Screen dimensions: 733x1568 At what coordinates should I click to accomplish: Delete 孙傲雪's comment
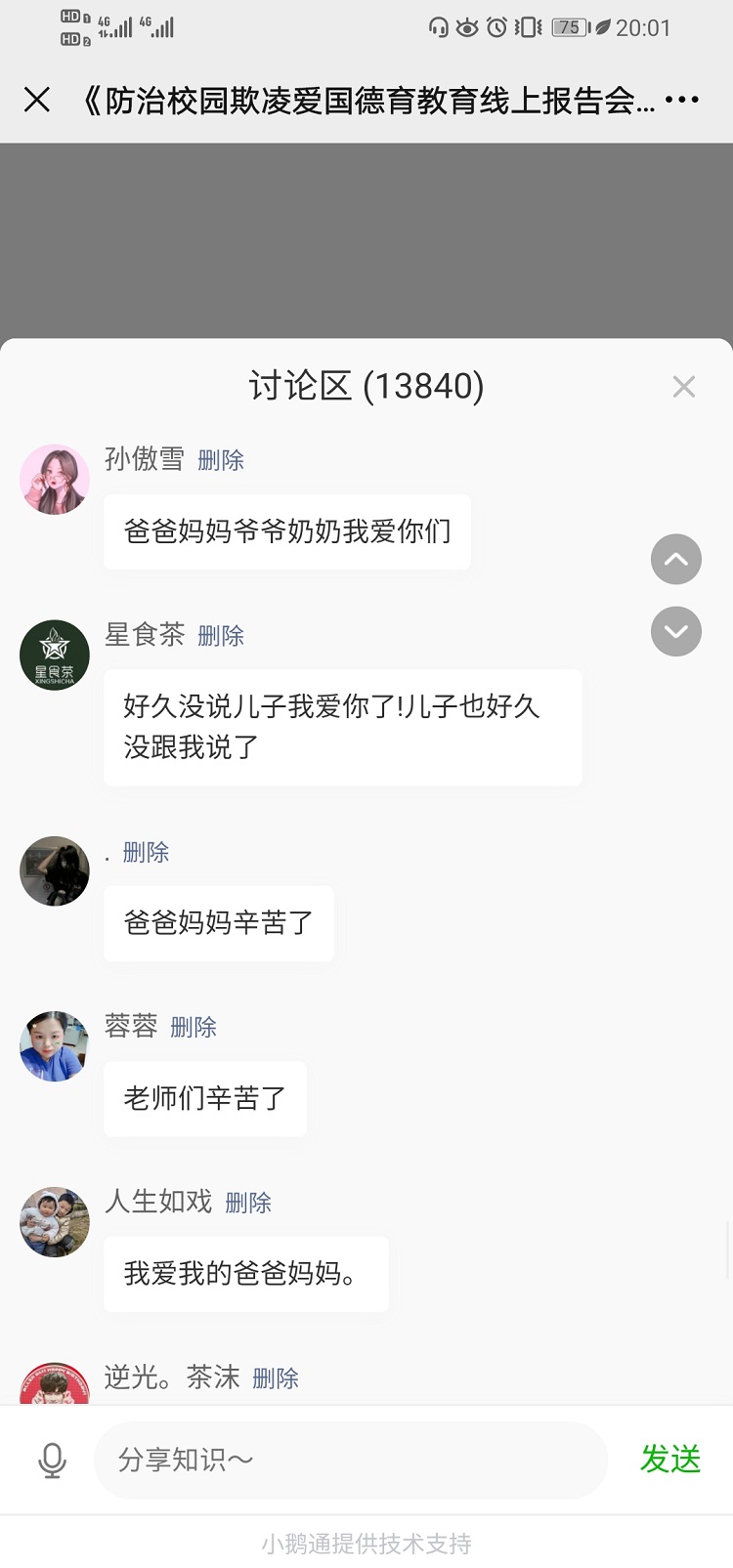click(221, 460)
